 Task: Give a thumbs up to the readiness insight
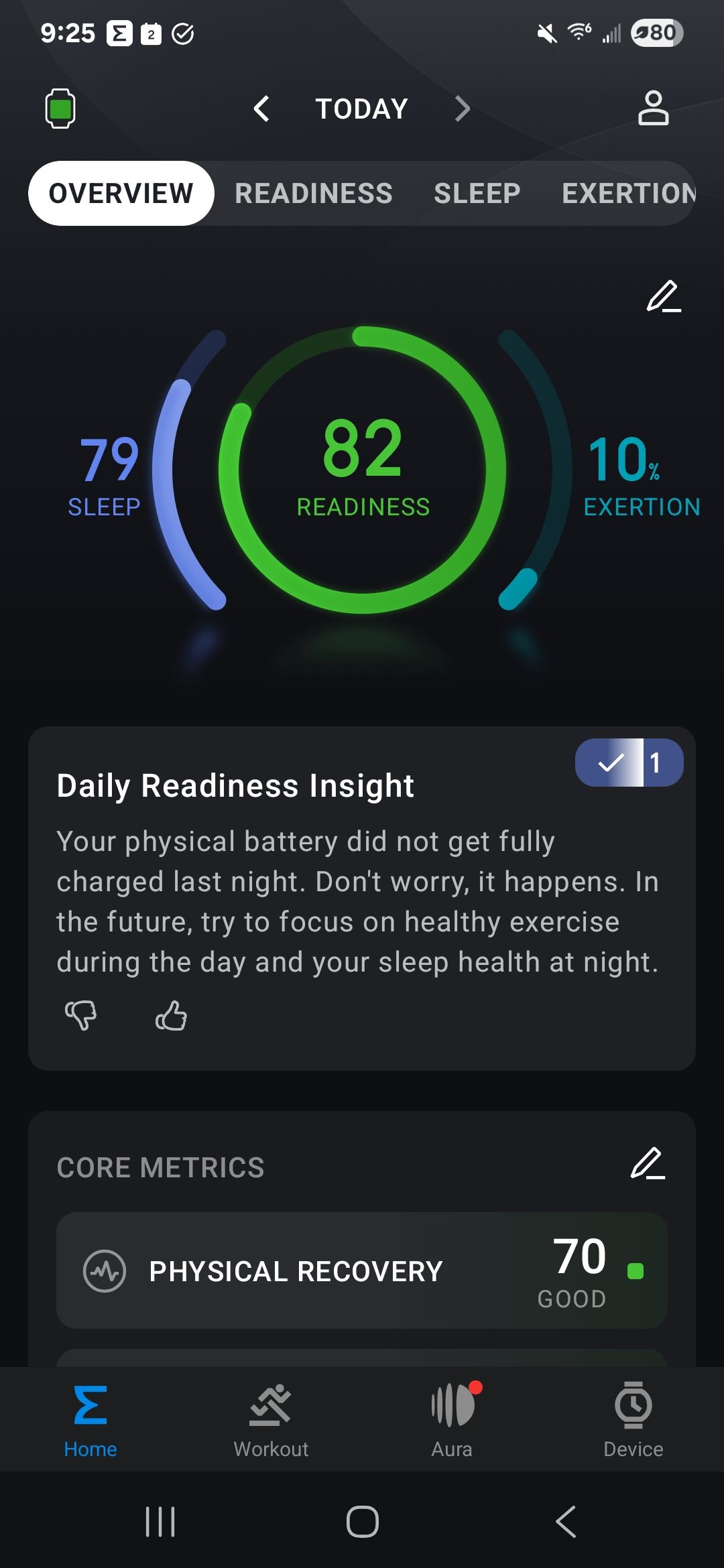[172, 1015]
